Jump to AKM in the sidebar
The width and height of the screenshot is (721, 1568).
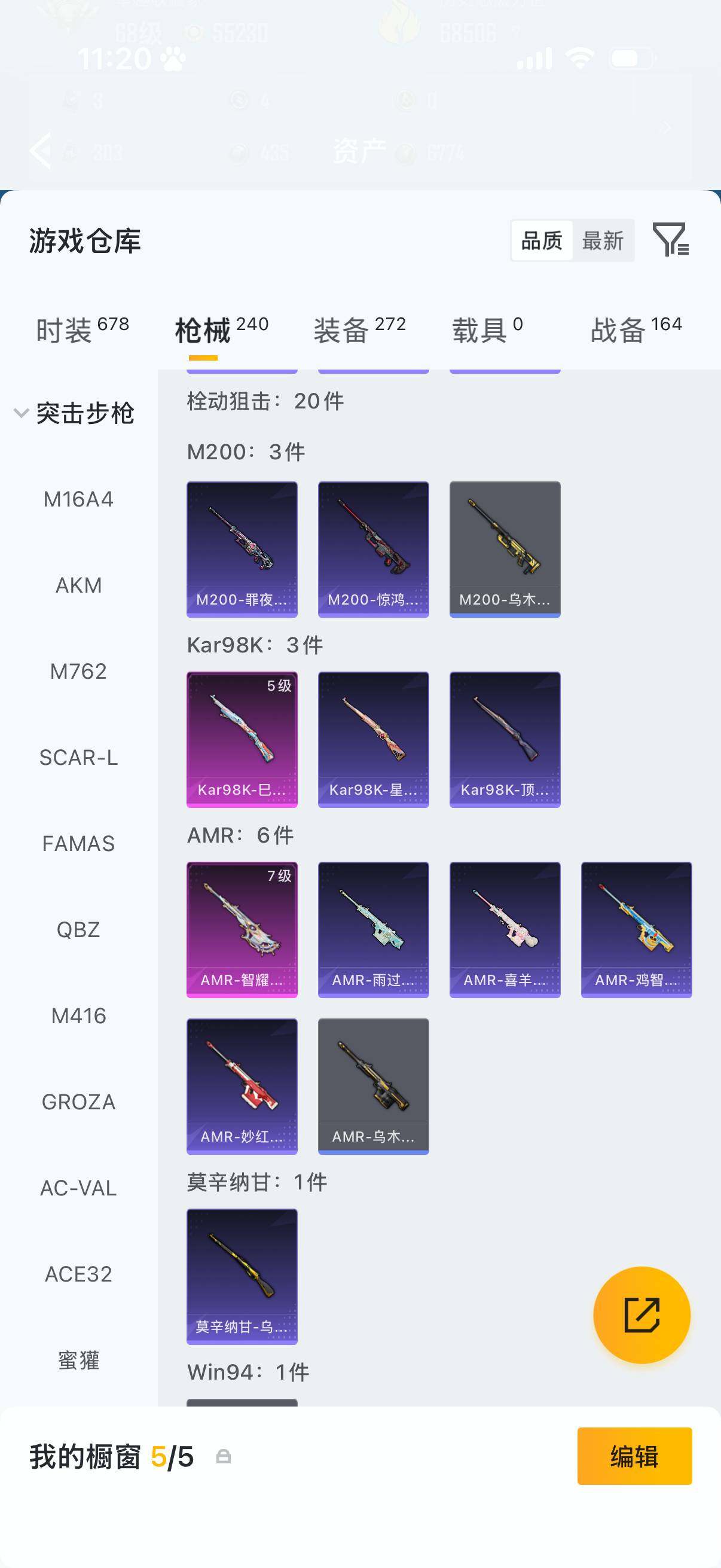point(78,585)
